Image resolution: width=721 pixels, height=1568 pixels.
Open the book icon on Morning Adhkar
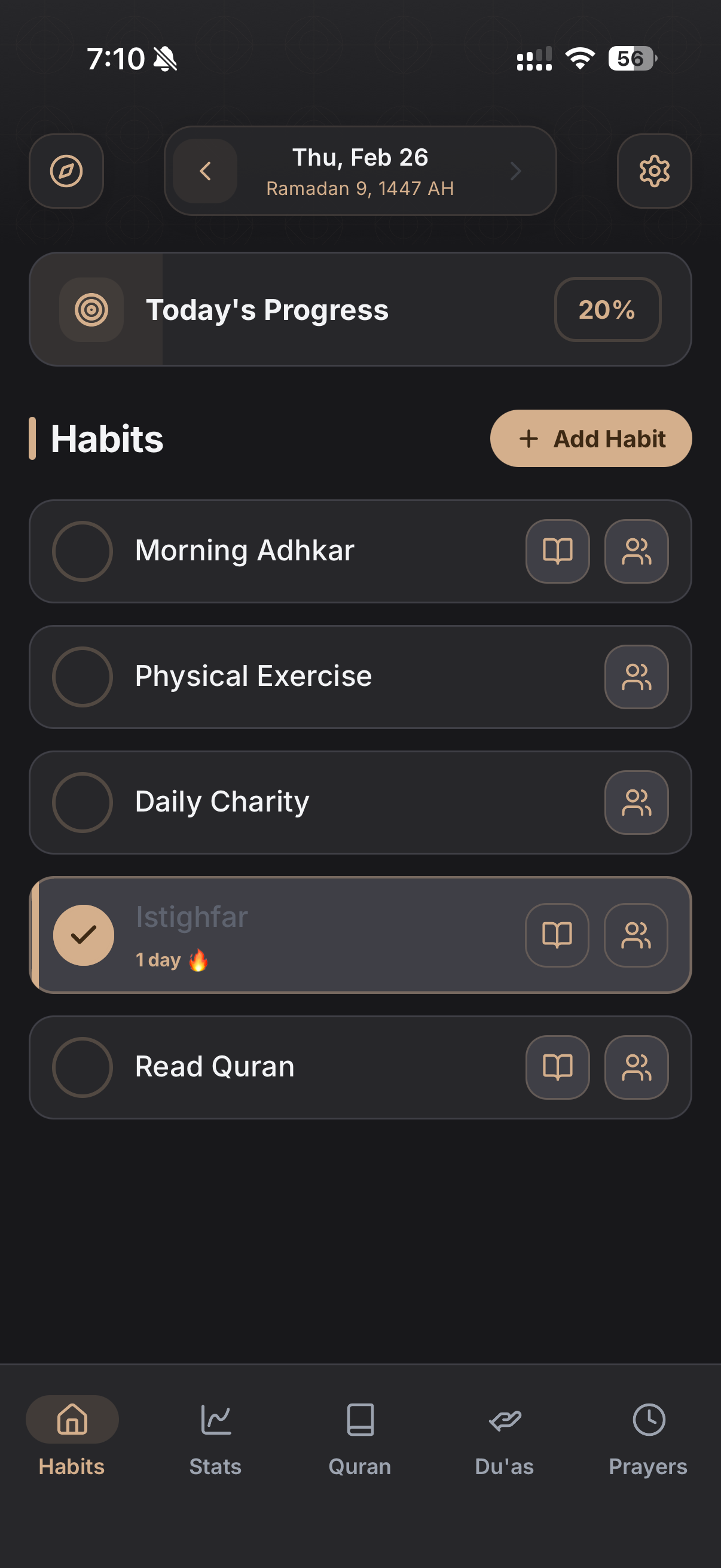pyautogui.click(x=557, y=551)
